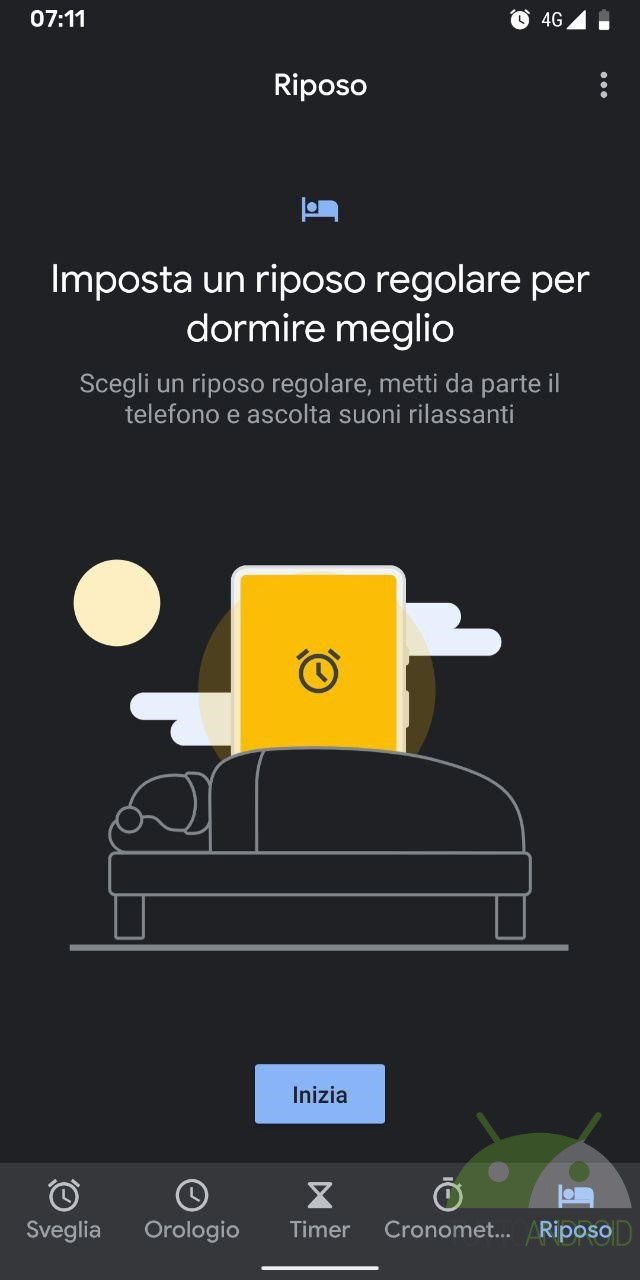
Task: Switch to the Sveglia tab
Action: click(x=64, y=1211)
